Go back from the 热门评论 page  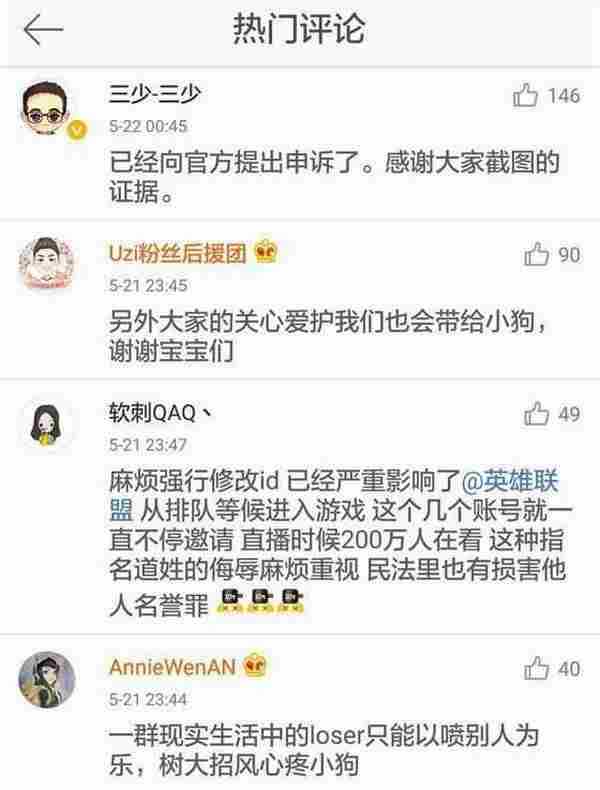pyautogui.click(x=43, y=31)
